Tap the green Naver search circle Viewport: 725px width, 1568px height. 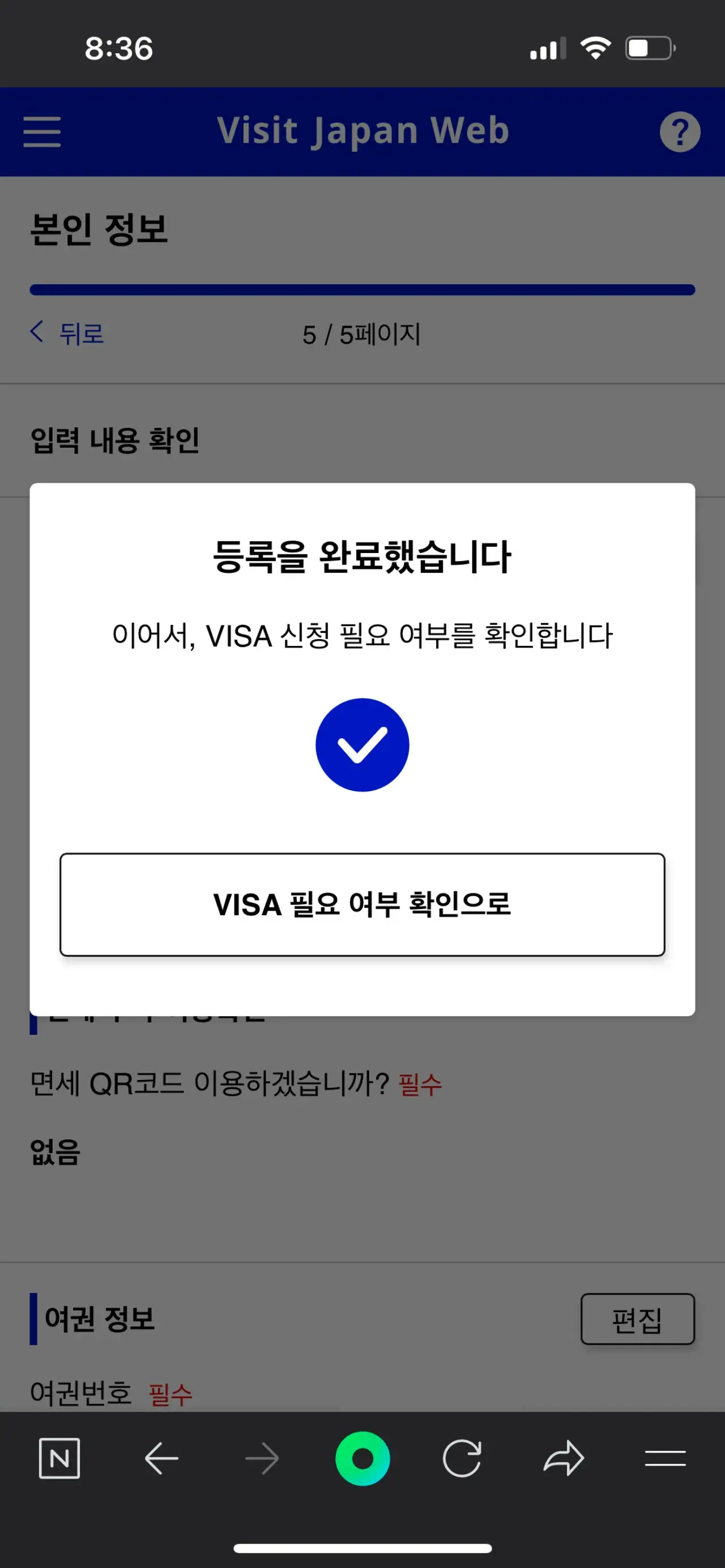362,1458
